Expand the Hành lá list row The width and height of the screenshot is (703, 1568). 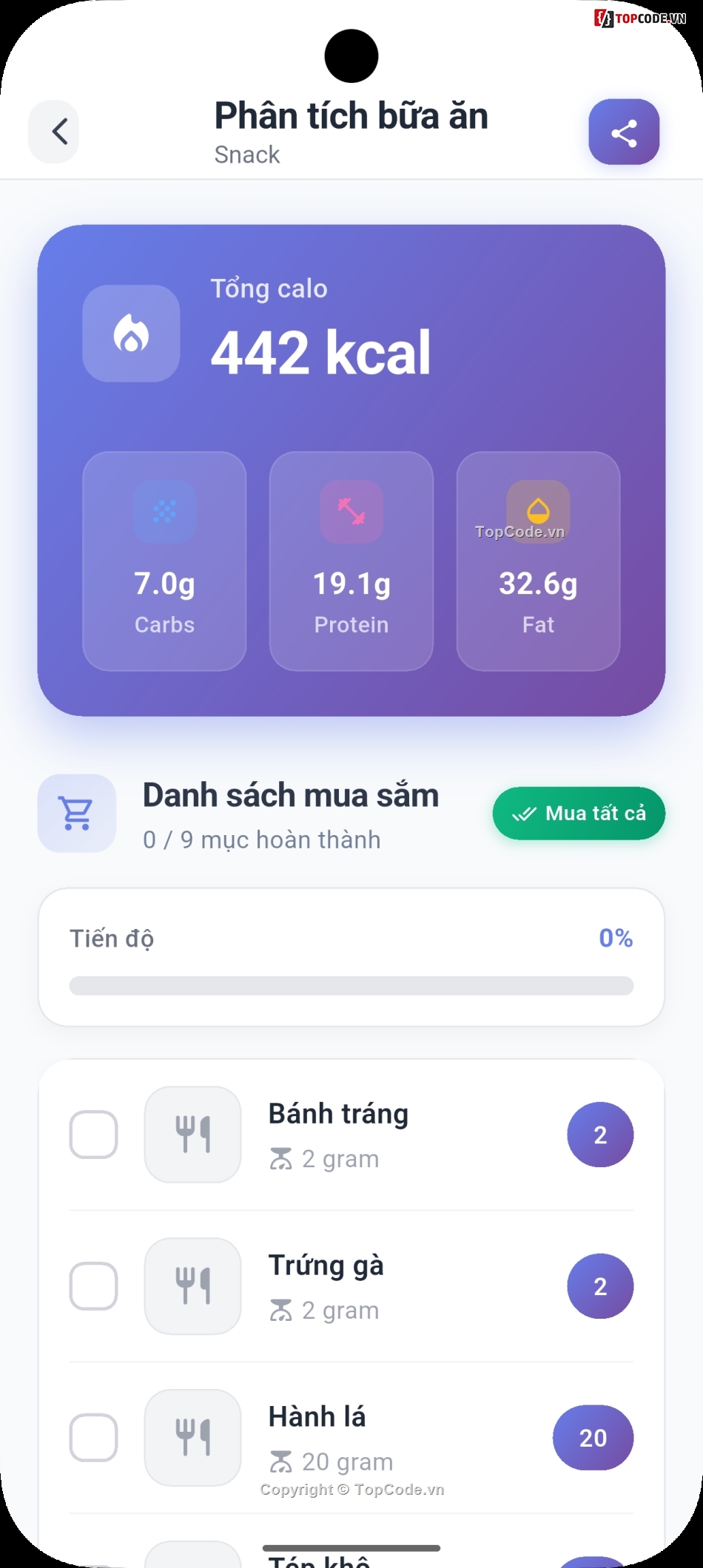[351, 1437]
